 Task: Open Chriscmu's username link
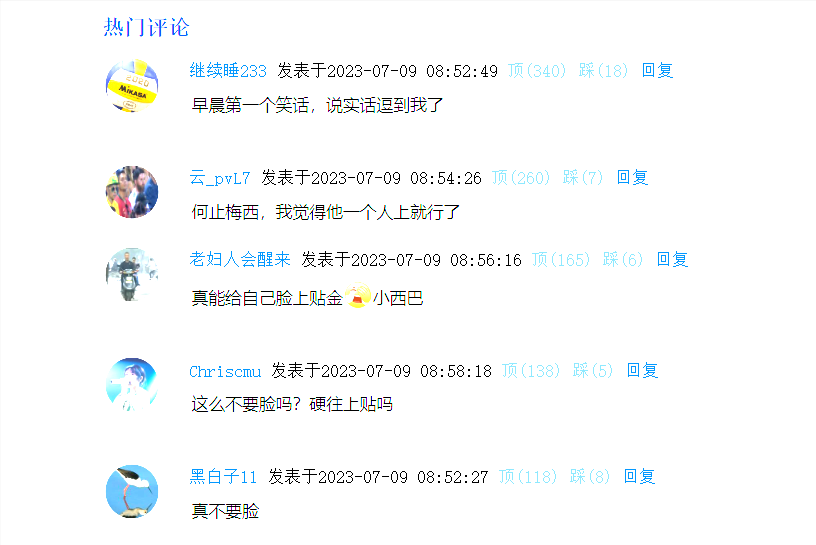[x=225, y=371]
